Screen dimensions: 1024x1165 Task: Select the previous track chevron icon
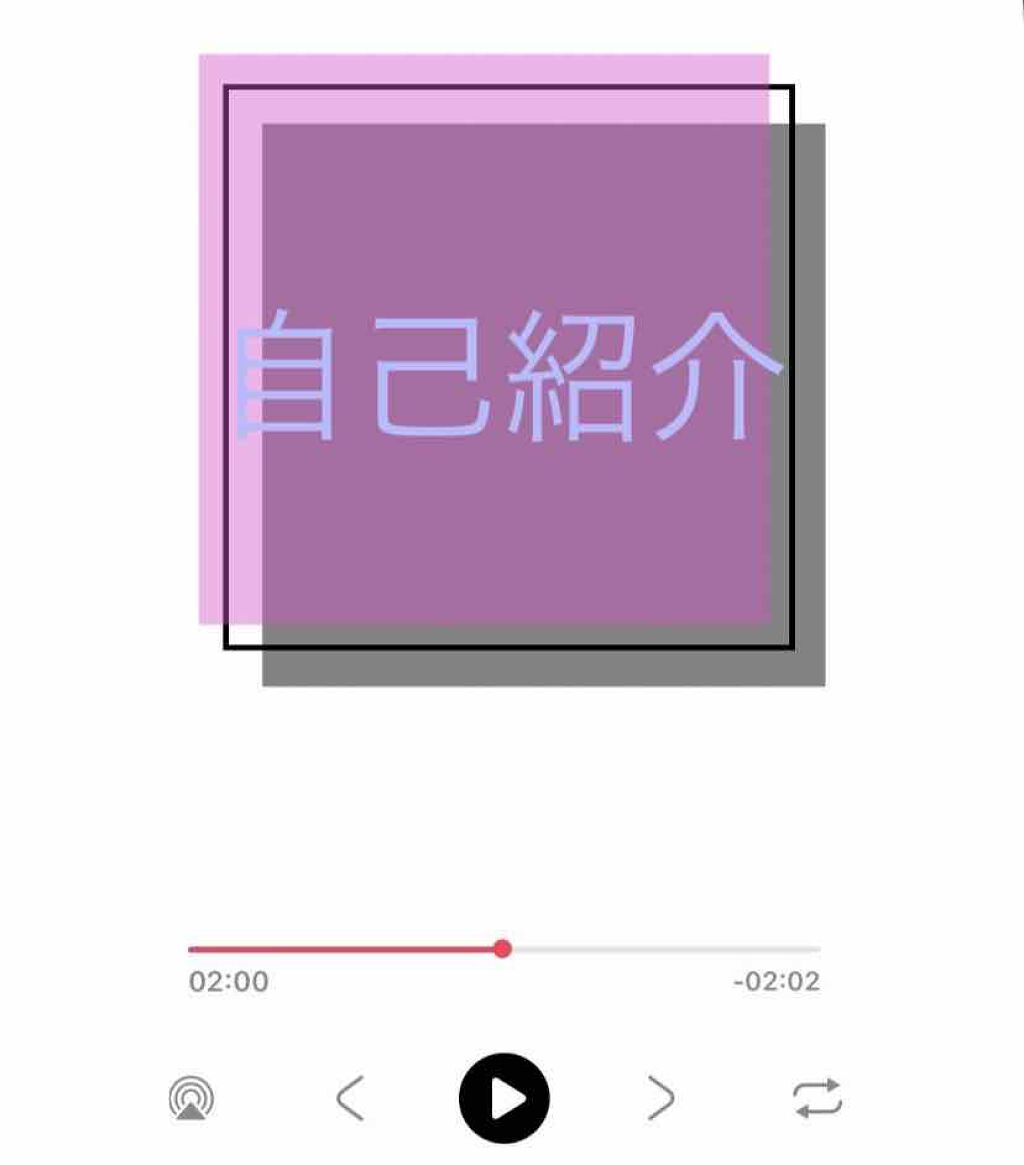pyautogui.click(x=351, y=1097)
